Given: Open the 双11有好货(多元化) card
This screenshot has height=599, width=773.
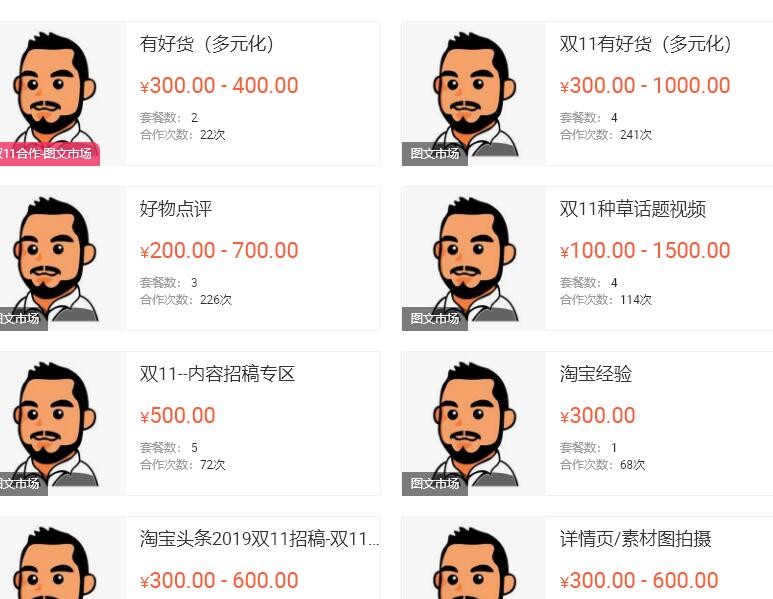Looking at the screenshot, I should click(x=646, y=45).
